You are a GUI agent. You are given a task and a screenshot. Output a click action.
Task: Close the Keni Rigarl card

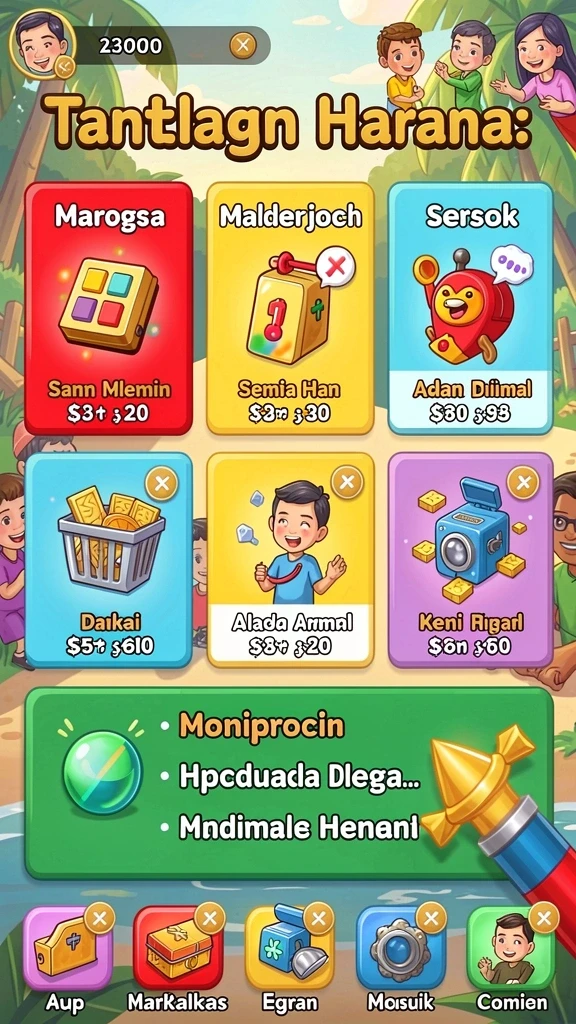[523, 483]
